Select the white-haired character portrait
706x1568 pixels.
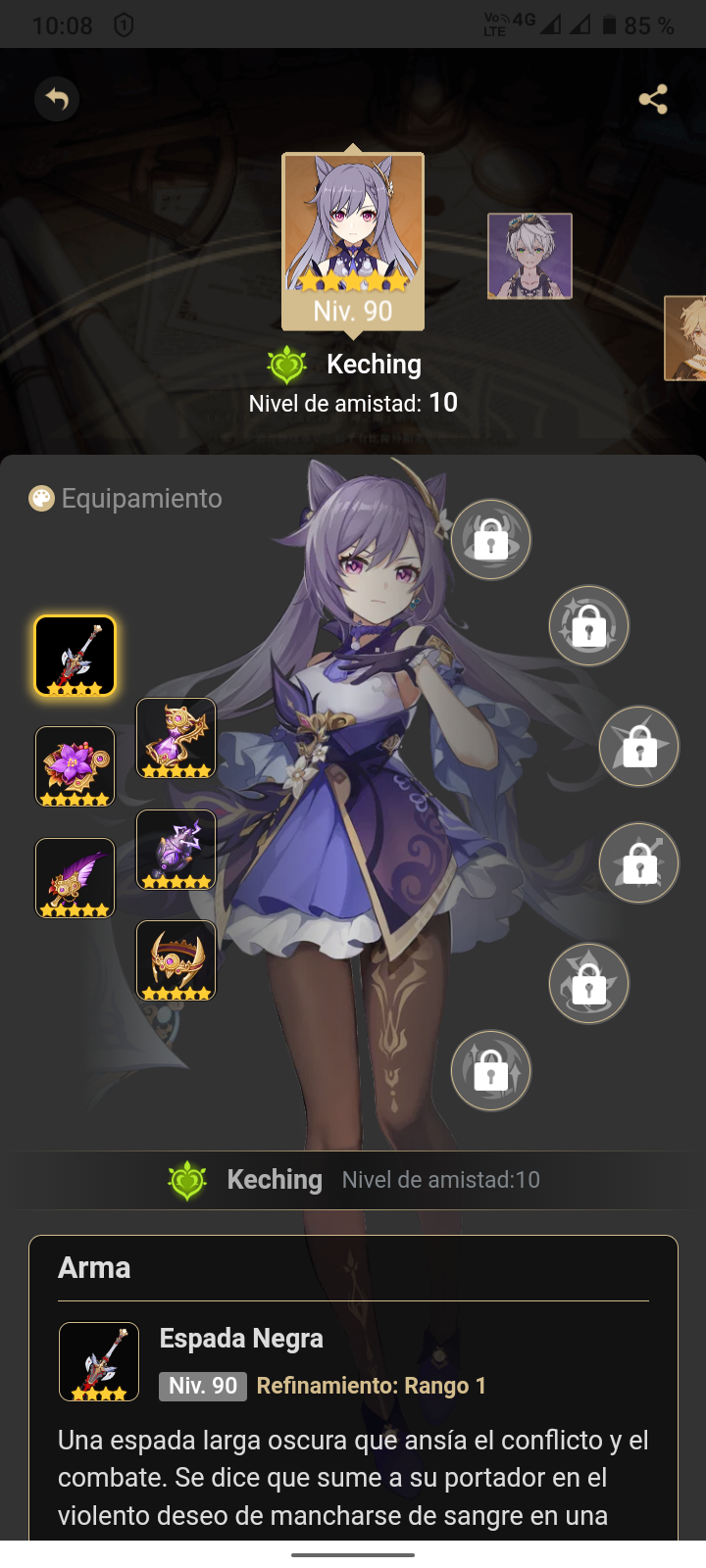(529, 256)
